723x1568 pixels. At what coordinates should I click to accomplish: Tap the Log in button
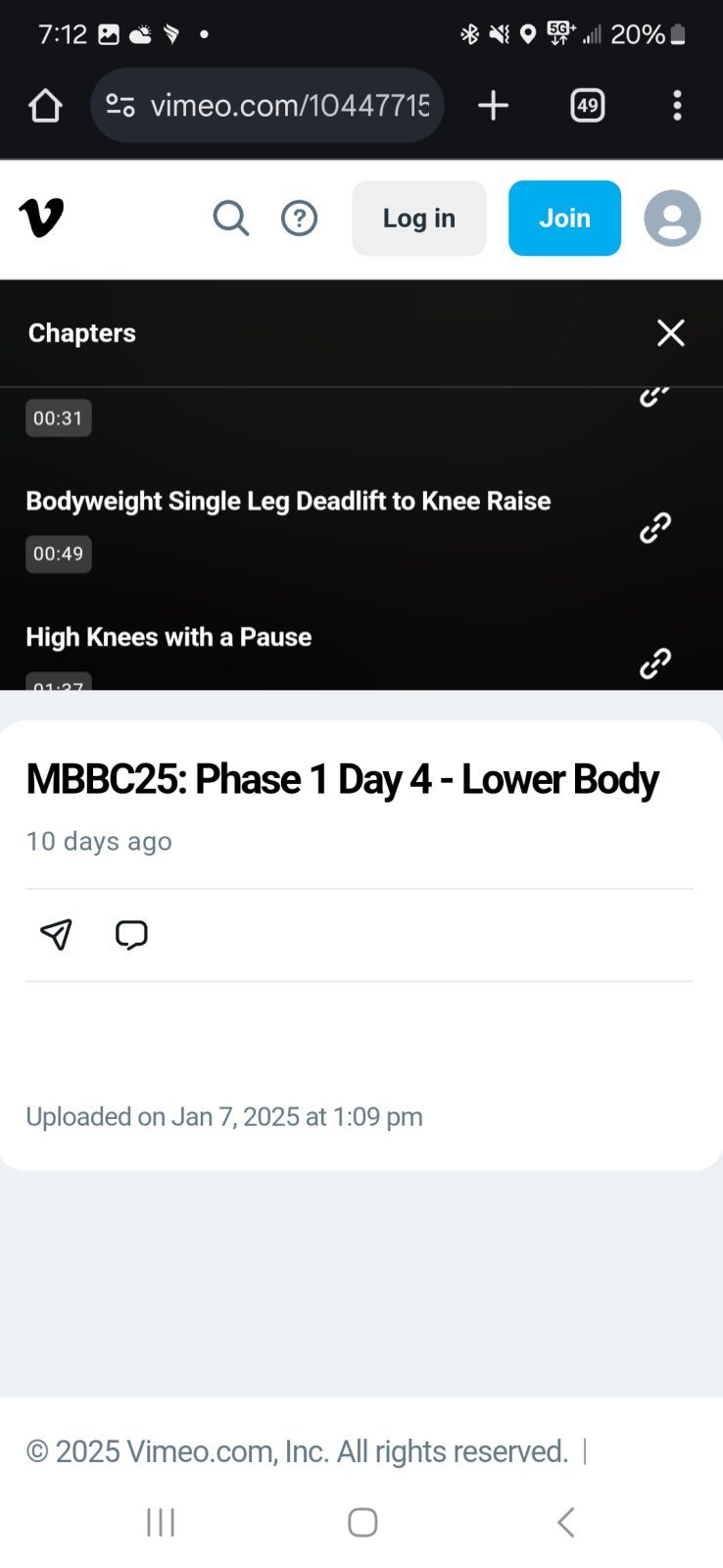(419, 218)
